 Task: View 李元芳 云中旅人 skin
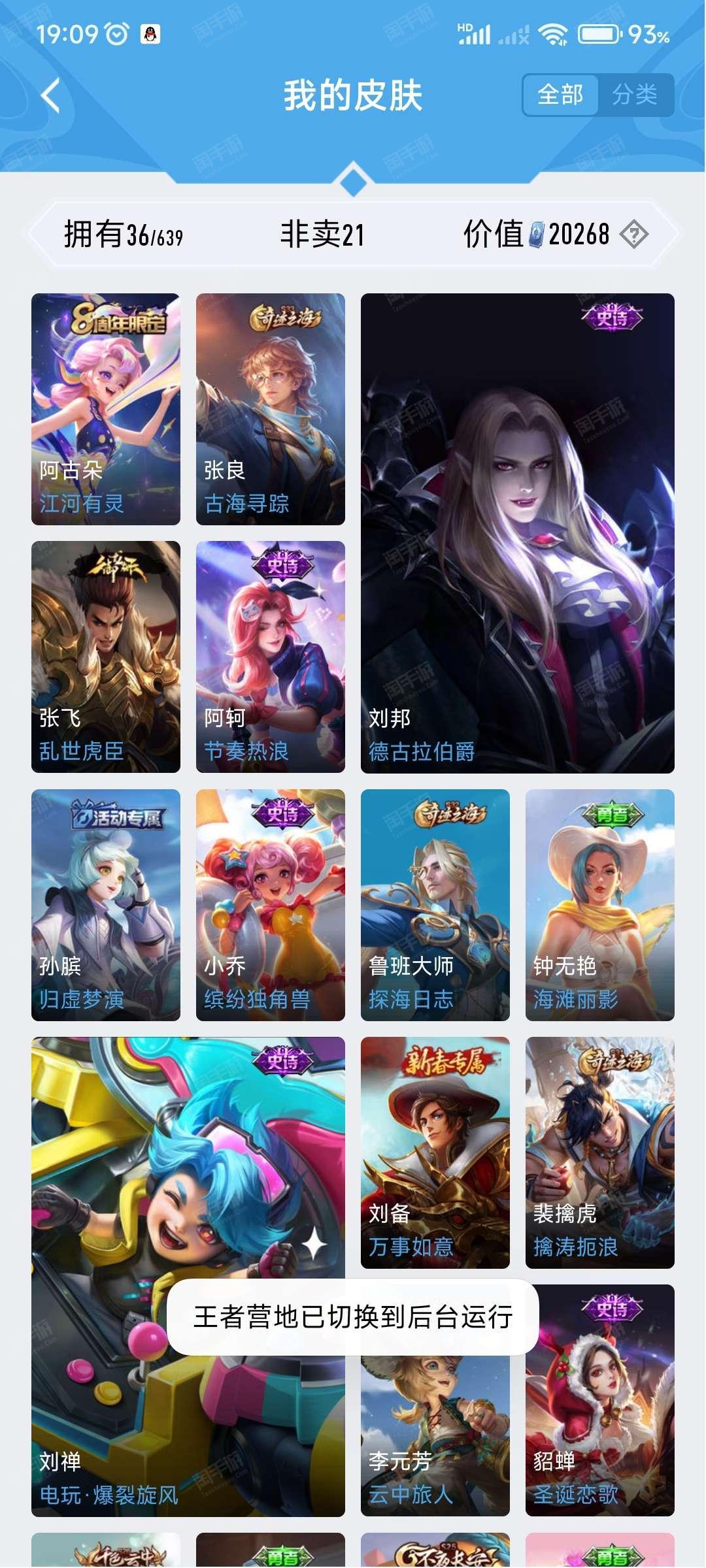tap(435, 1434)
